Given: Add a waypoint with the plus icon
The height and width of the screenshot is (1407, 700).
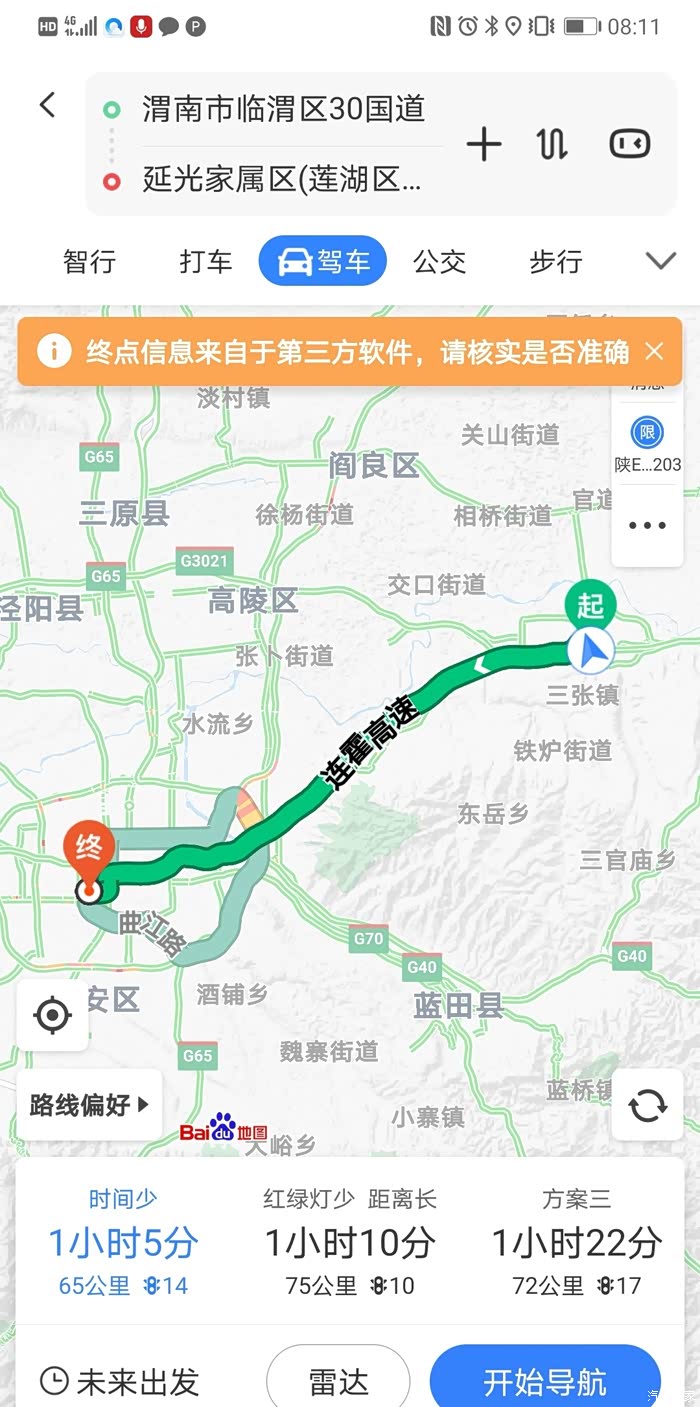Looking at the screenshot, I should point(484,144).
